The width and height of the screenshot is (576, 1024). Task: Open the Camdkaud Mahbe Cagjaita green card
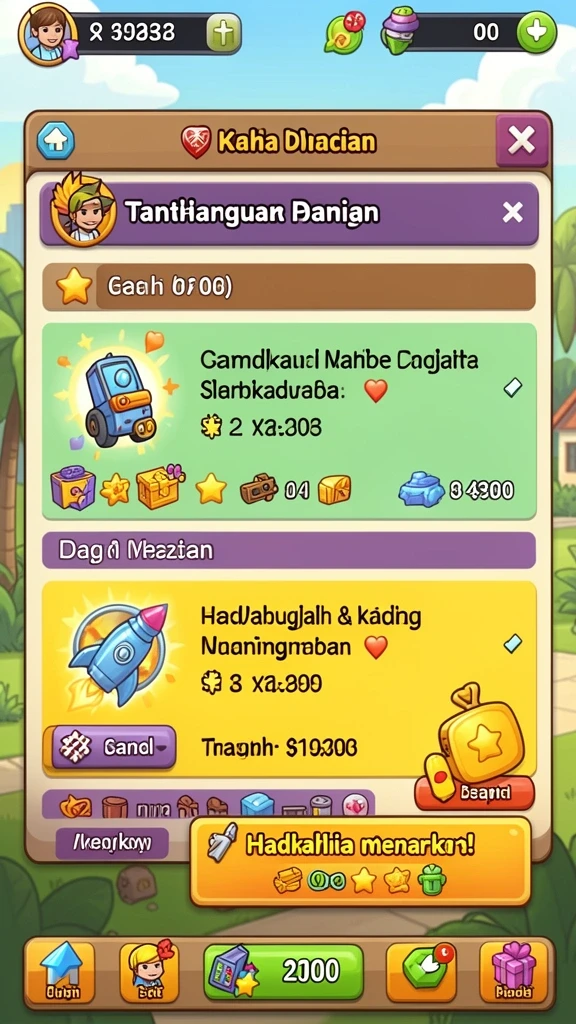pos(289,421)
